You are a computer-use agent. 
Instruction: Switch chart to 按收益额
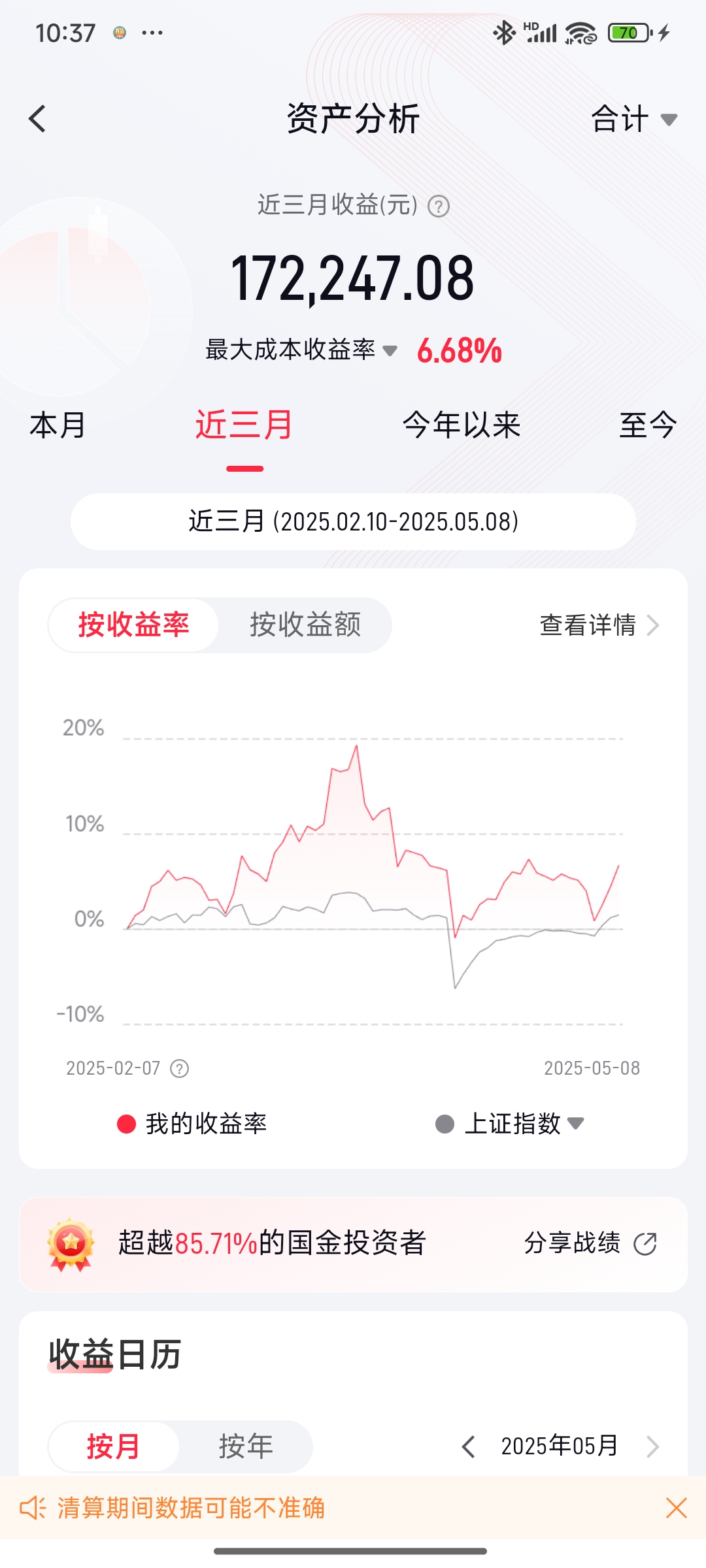pos(305,625)
